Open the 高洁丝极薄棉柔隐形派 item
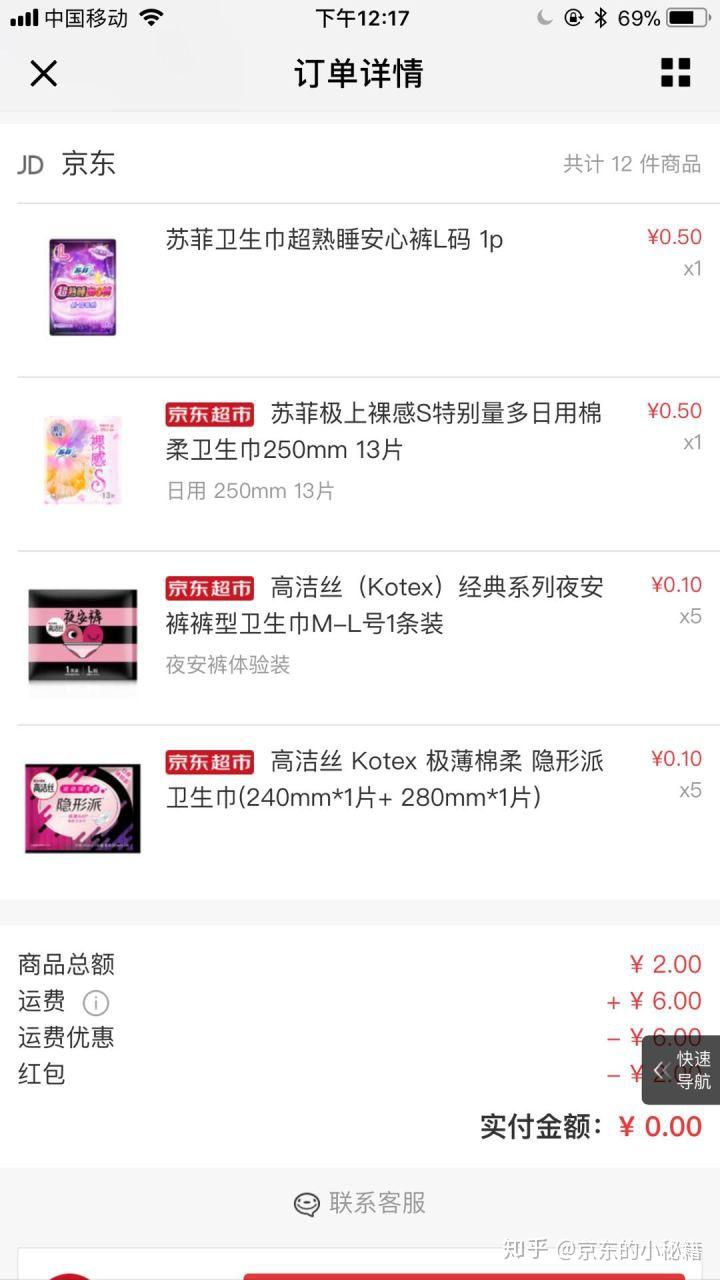This screenshot has height=1280, width=720. click(x=384, y=779)
